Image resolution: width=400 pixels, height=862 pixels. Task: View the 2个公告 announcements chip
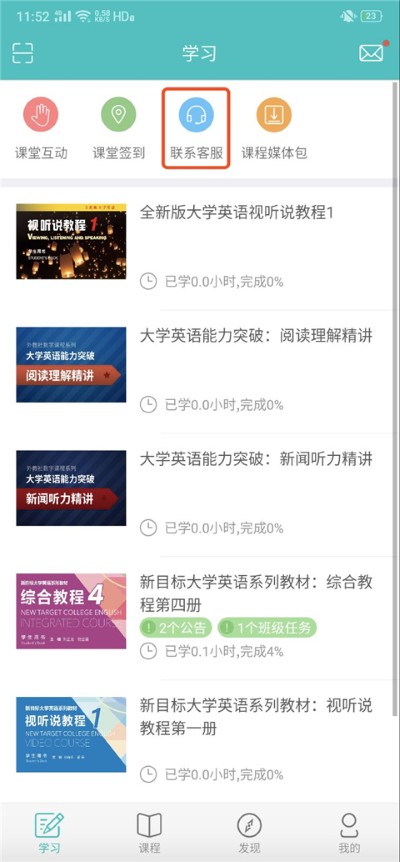(176, 628)
